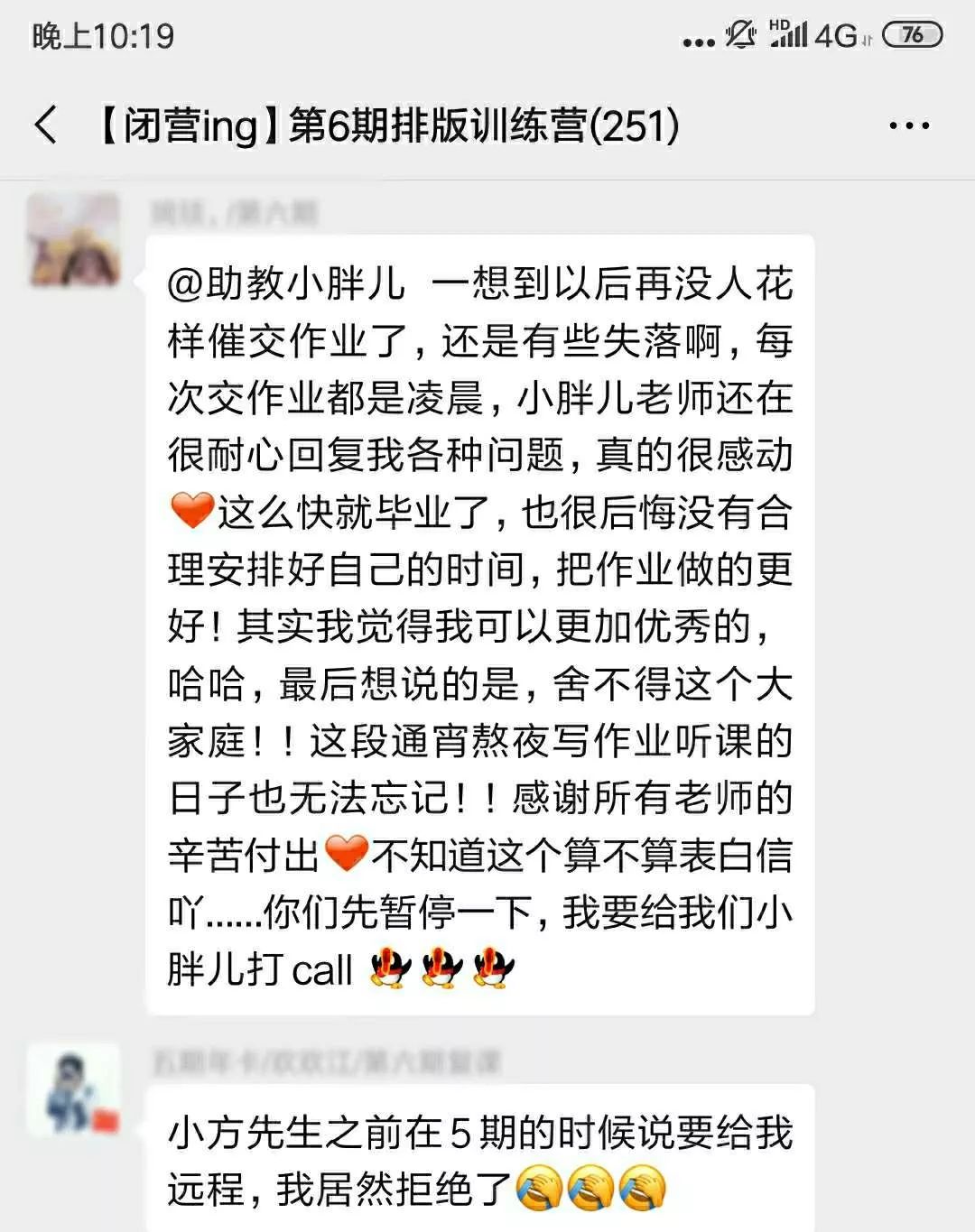Go back from the group chat

[x=45, y=125]
